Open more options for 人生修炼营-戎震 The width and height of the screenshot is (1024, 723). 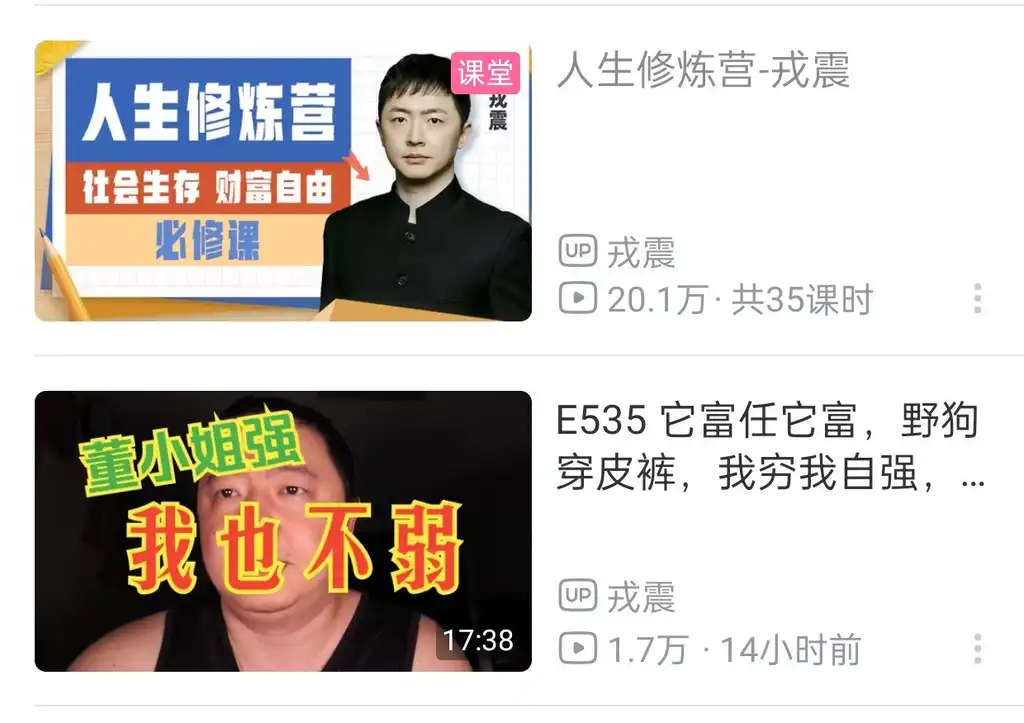click(977, 299)
